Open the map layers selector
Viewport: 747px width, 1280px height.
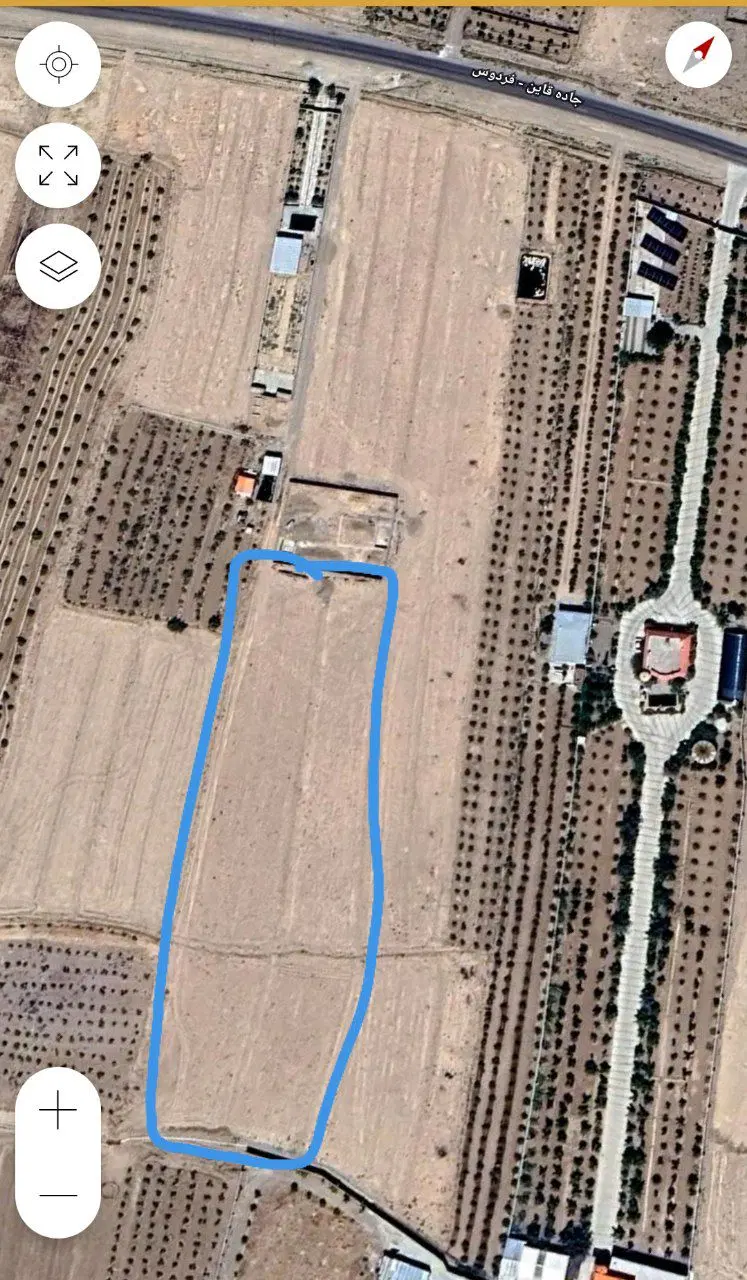click(x=58, y=266)
